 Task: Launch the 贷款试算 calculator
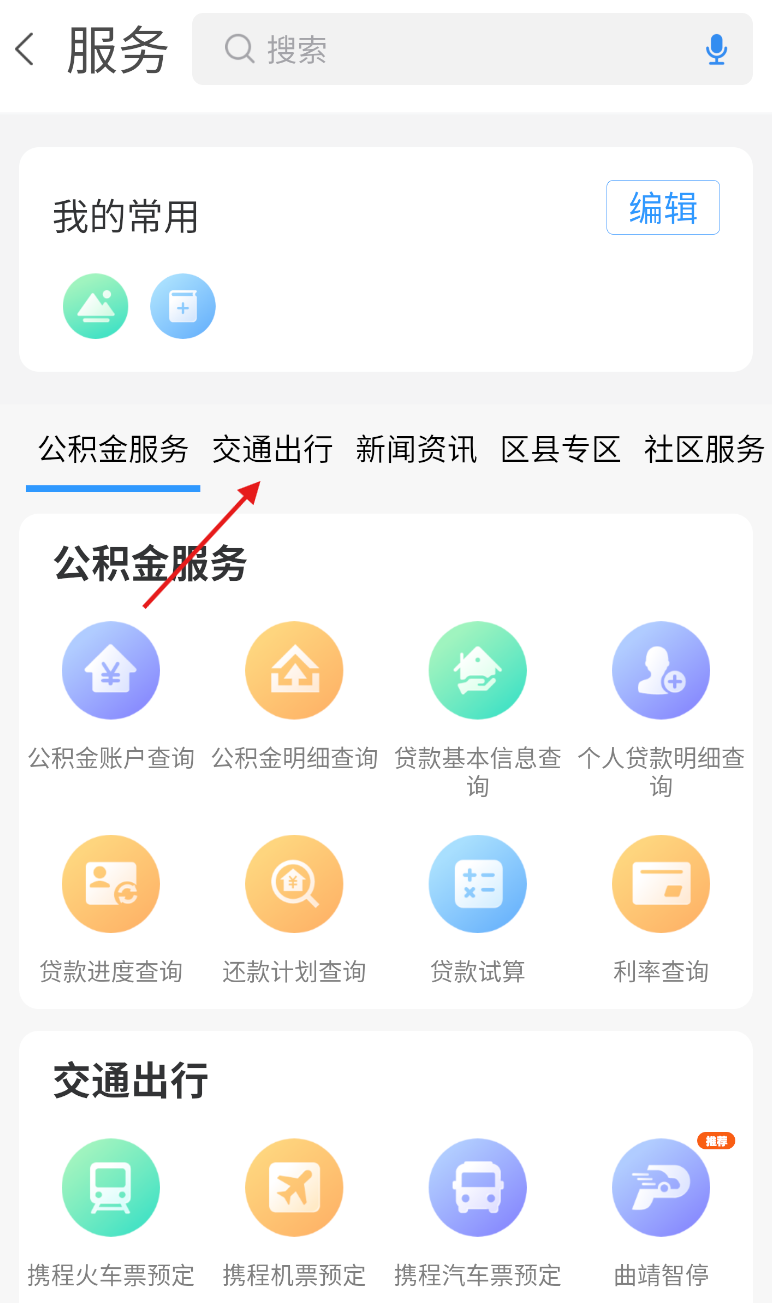tap(478, 910)
